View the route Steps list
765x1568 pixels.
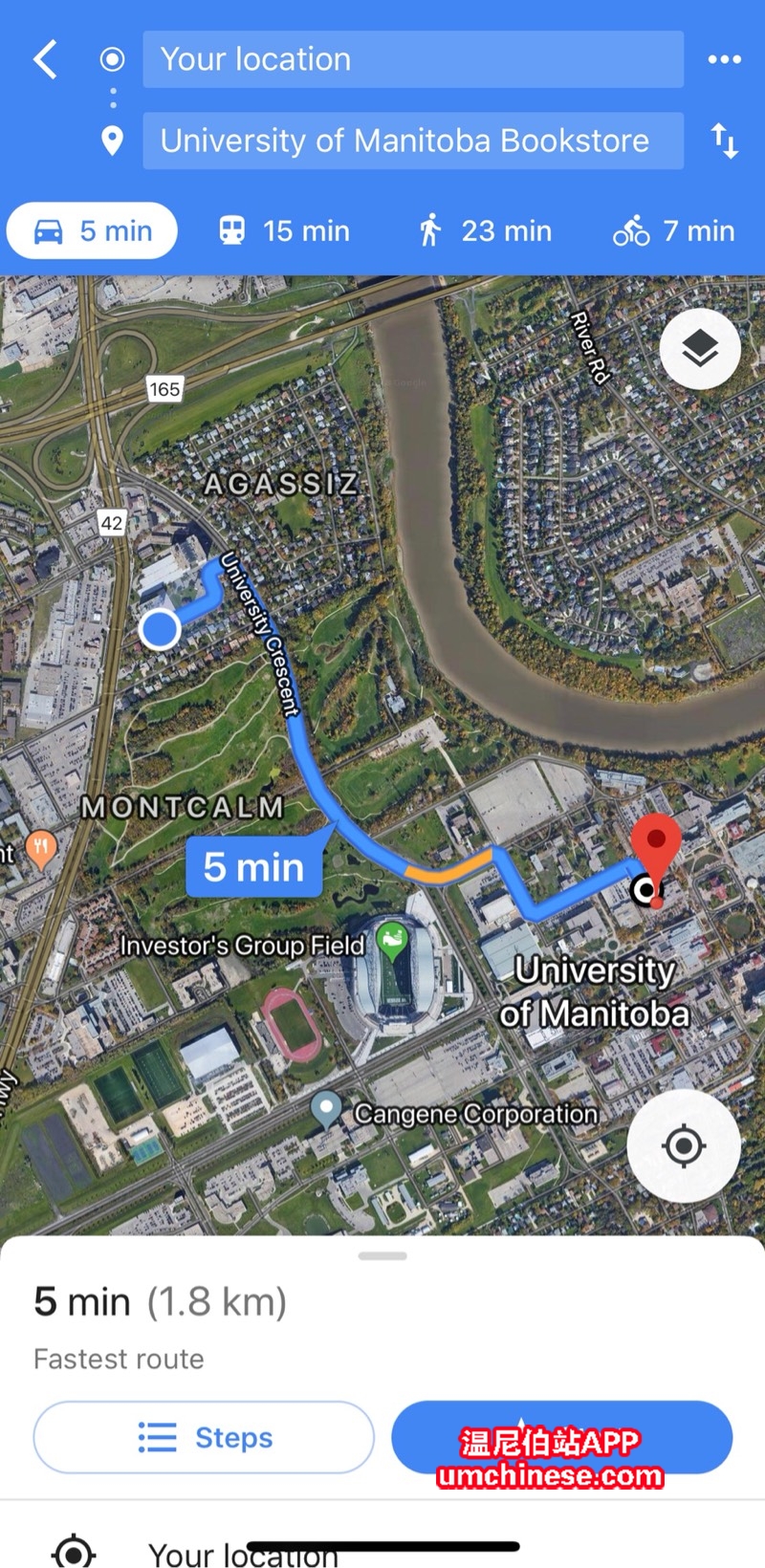click(x=204, y=1437)
